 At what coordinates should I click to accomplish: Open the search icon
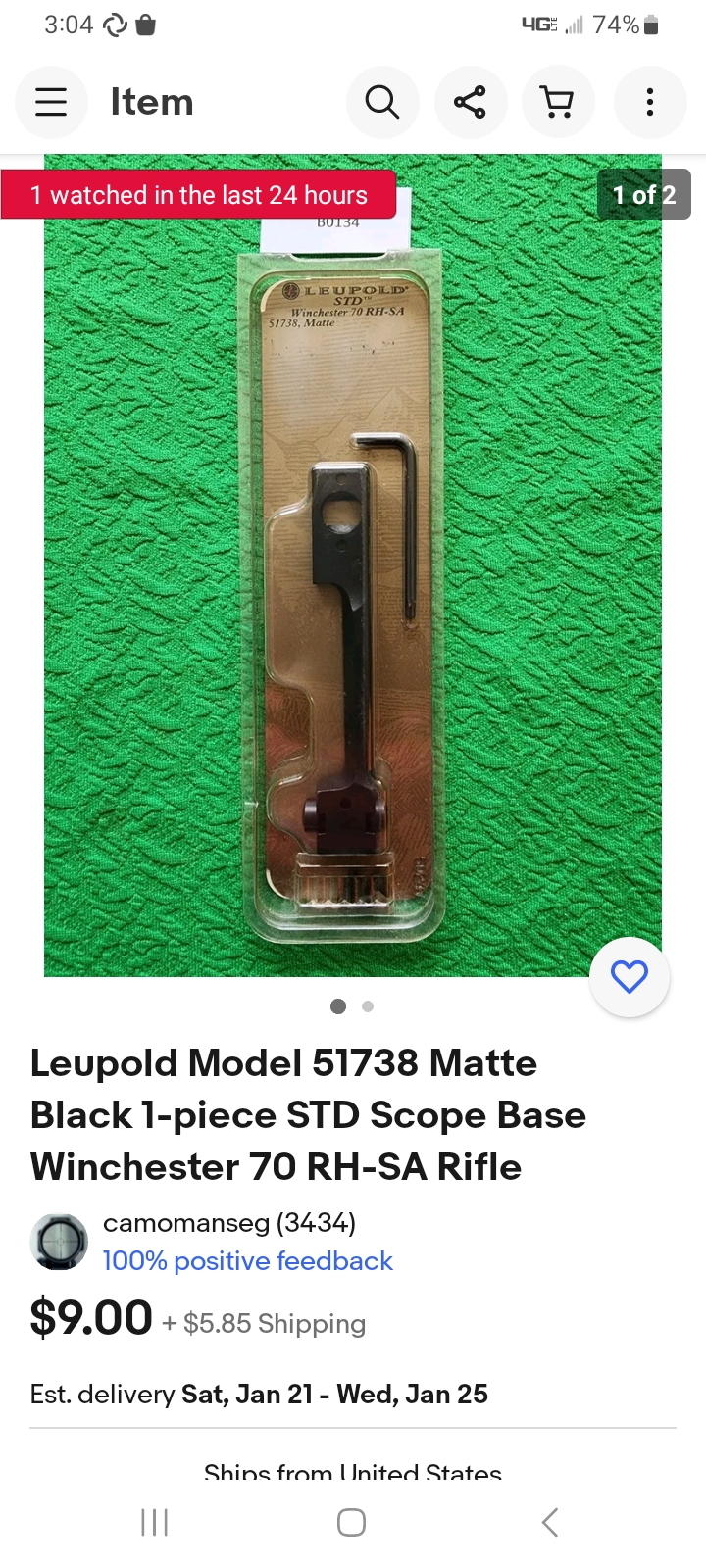click(x=381, y=102)
